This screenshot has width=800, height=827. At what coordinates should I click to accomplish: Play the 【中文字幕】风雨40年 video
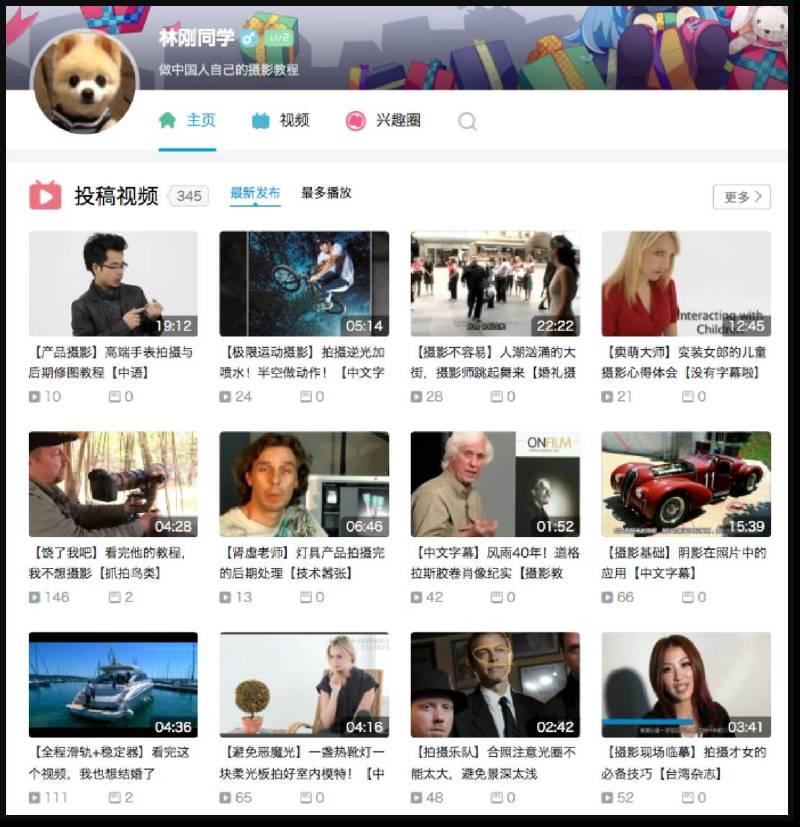(x=495, y=484)
